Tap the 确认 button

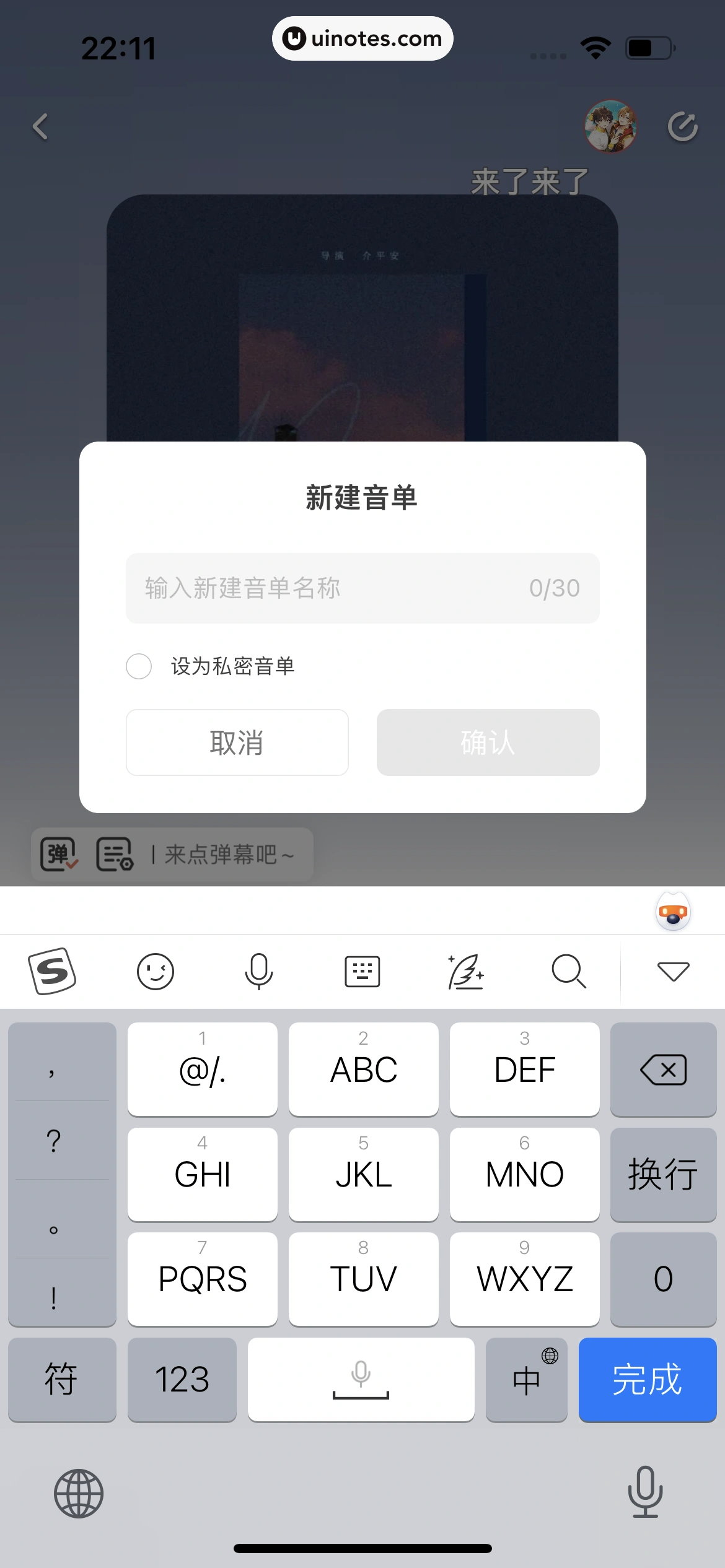point(488,743)
